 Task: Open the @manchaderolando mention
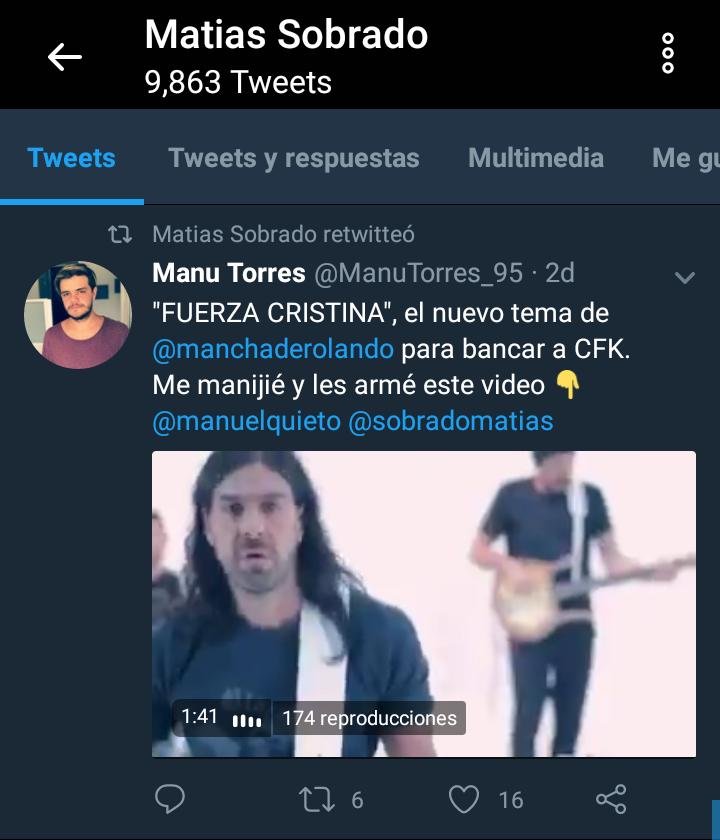point(274,349)
